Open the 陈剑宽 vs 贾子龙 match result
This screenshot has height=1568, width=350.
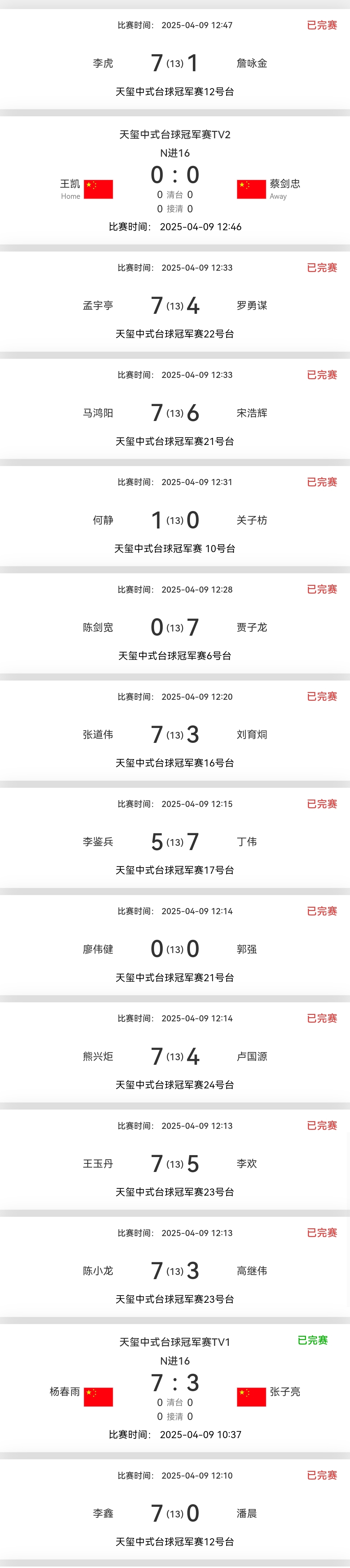point(175,627)
